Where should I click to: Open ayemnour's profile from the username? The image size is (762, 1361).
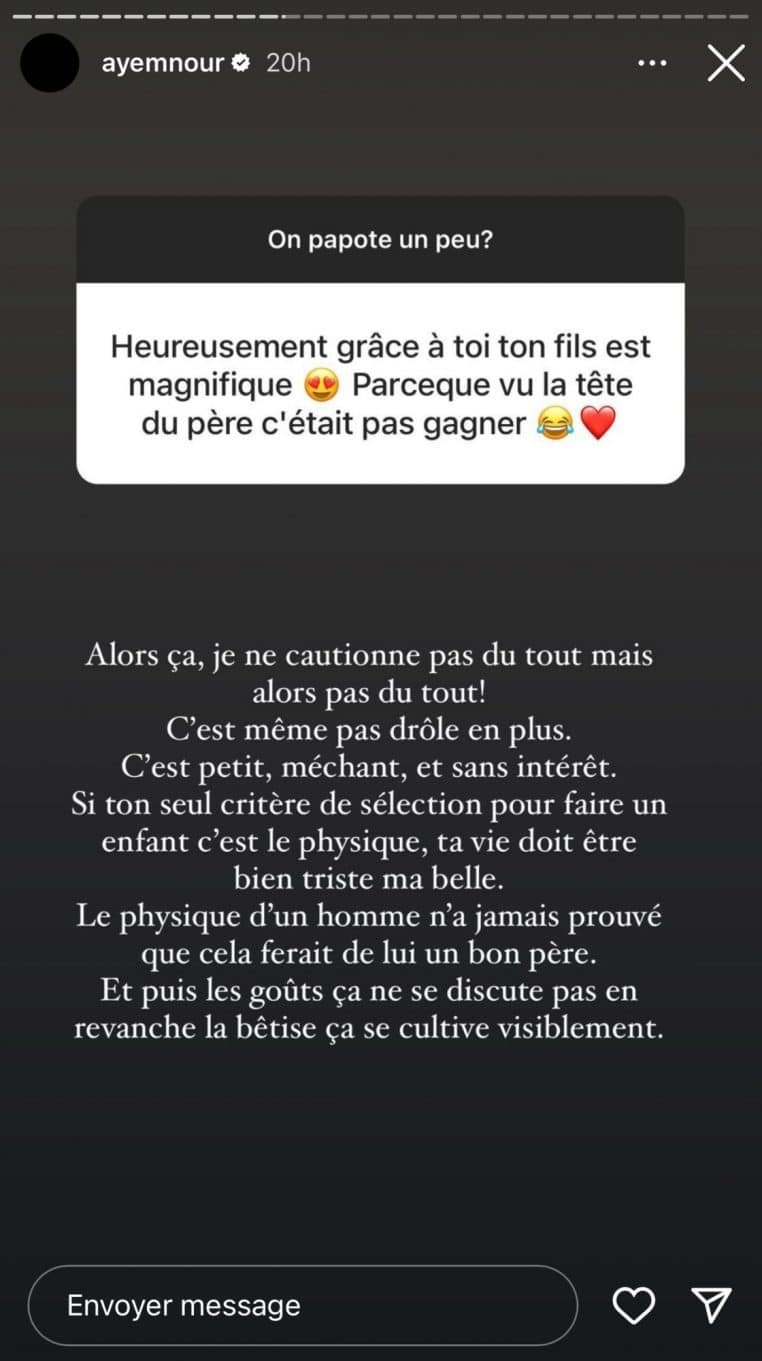pos(164,63)
